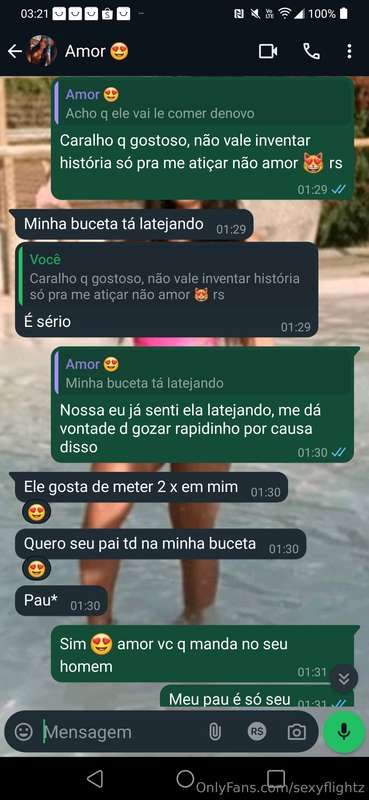Screen dimensions: 369x800
Task: Open the overflow menu
Action: pos(349,51)
